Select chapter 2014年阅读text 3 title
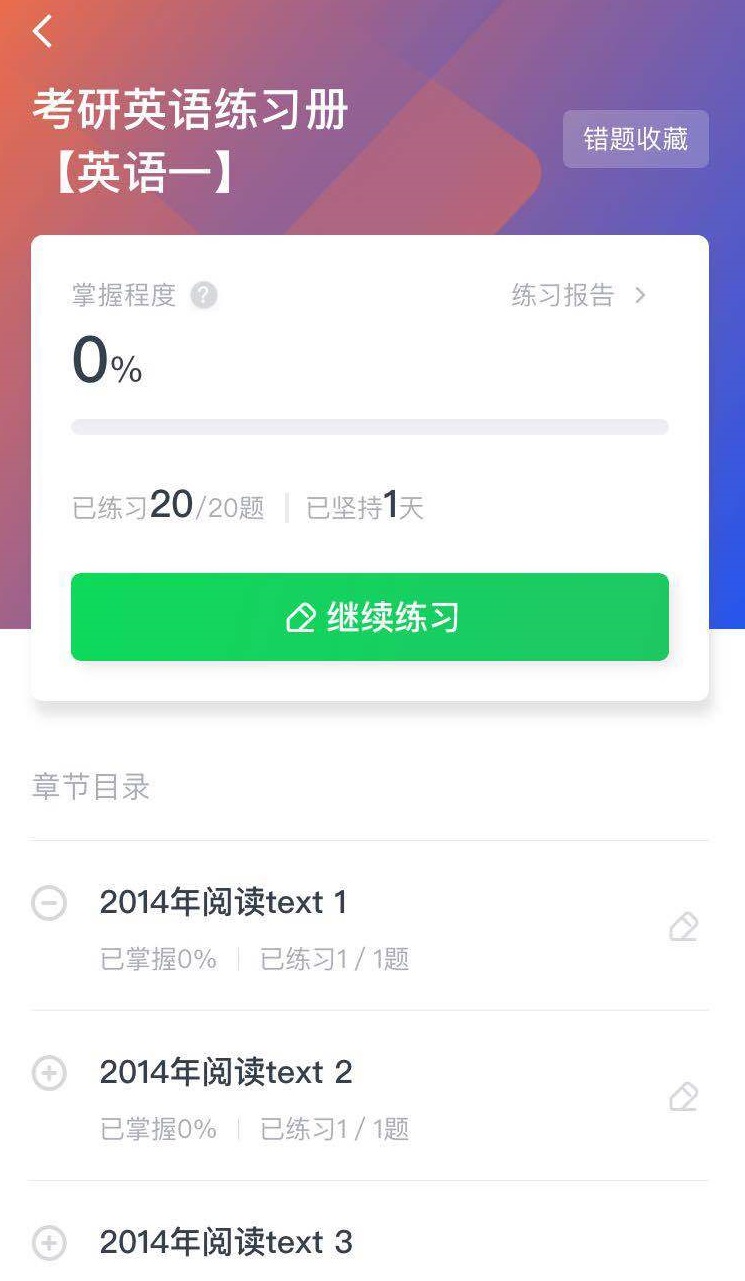 (224, 1242)
